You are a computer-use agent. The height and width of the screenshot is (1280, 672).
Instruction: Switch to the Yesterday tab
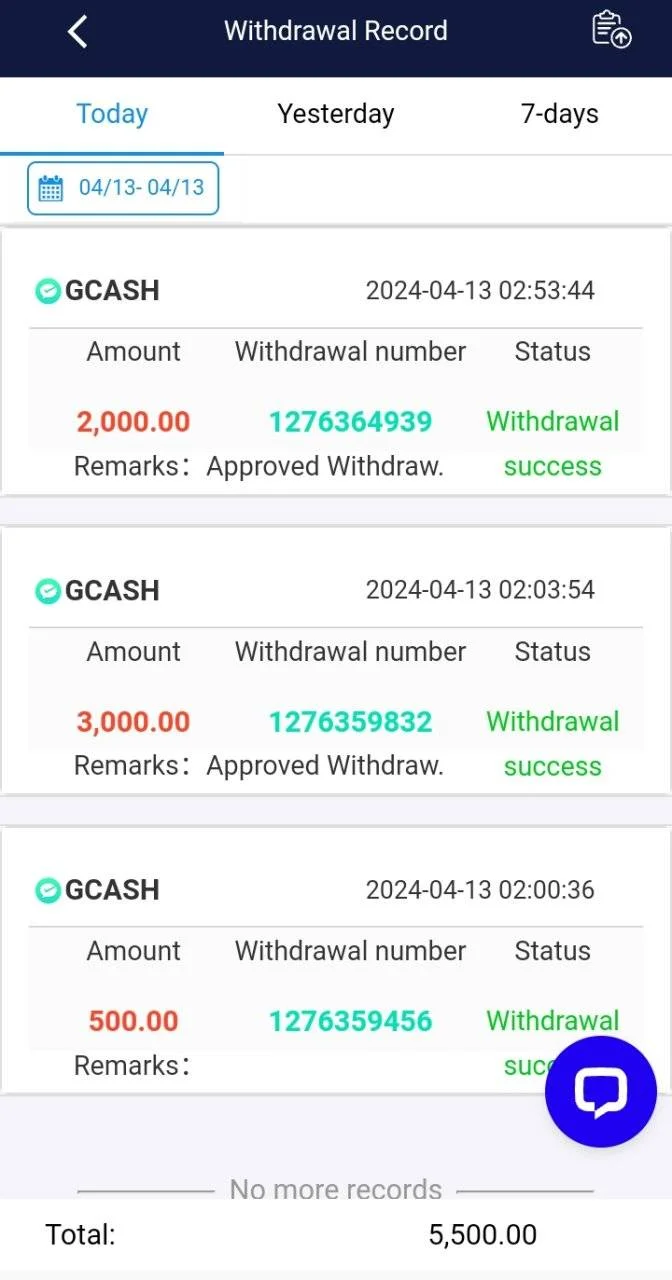336,114
